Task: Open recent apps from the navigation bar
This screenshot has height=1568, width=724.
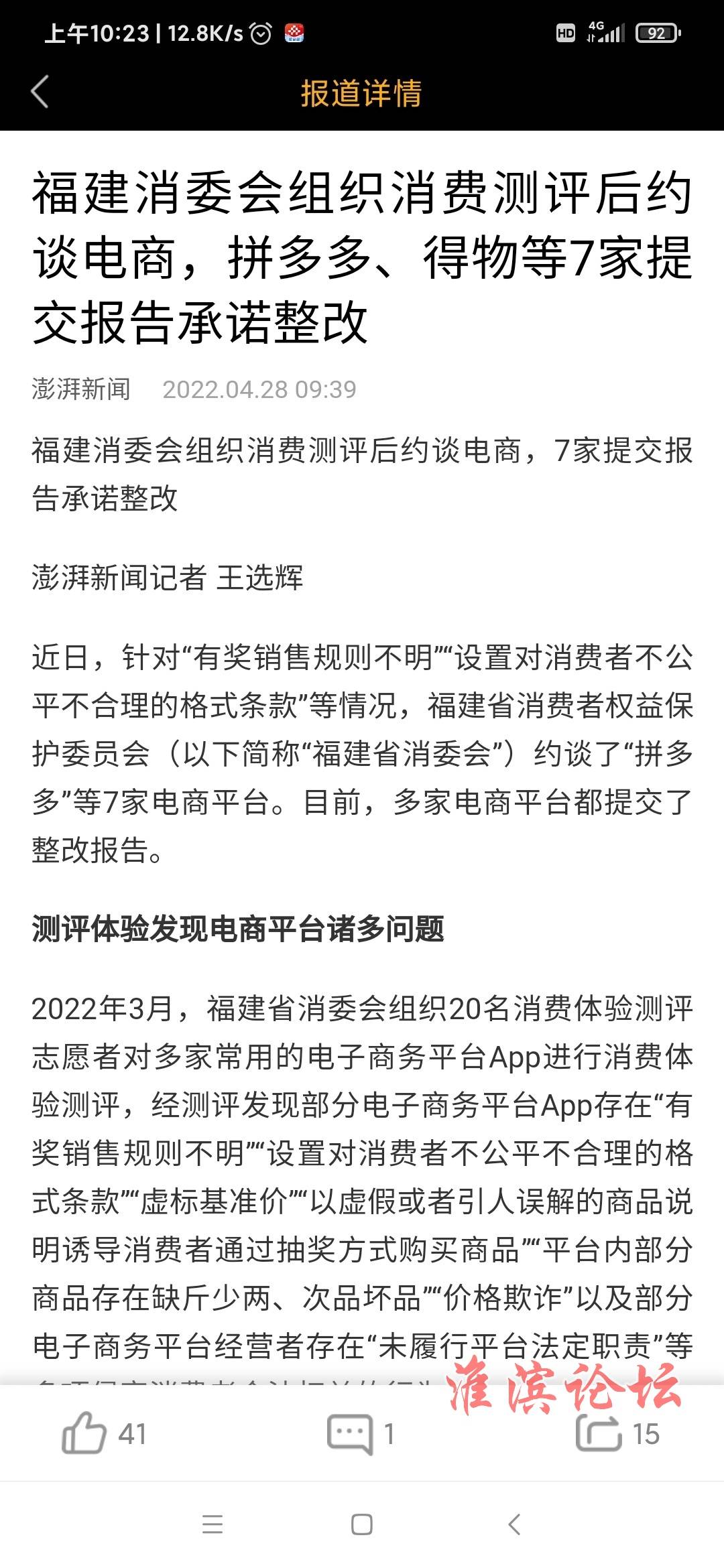Action: tap(213, 1524)
